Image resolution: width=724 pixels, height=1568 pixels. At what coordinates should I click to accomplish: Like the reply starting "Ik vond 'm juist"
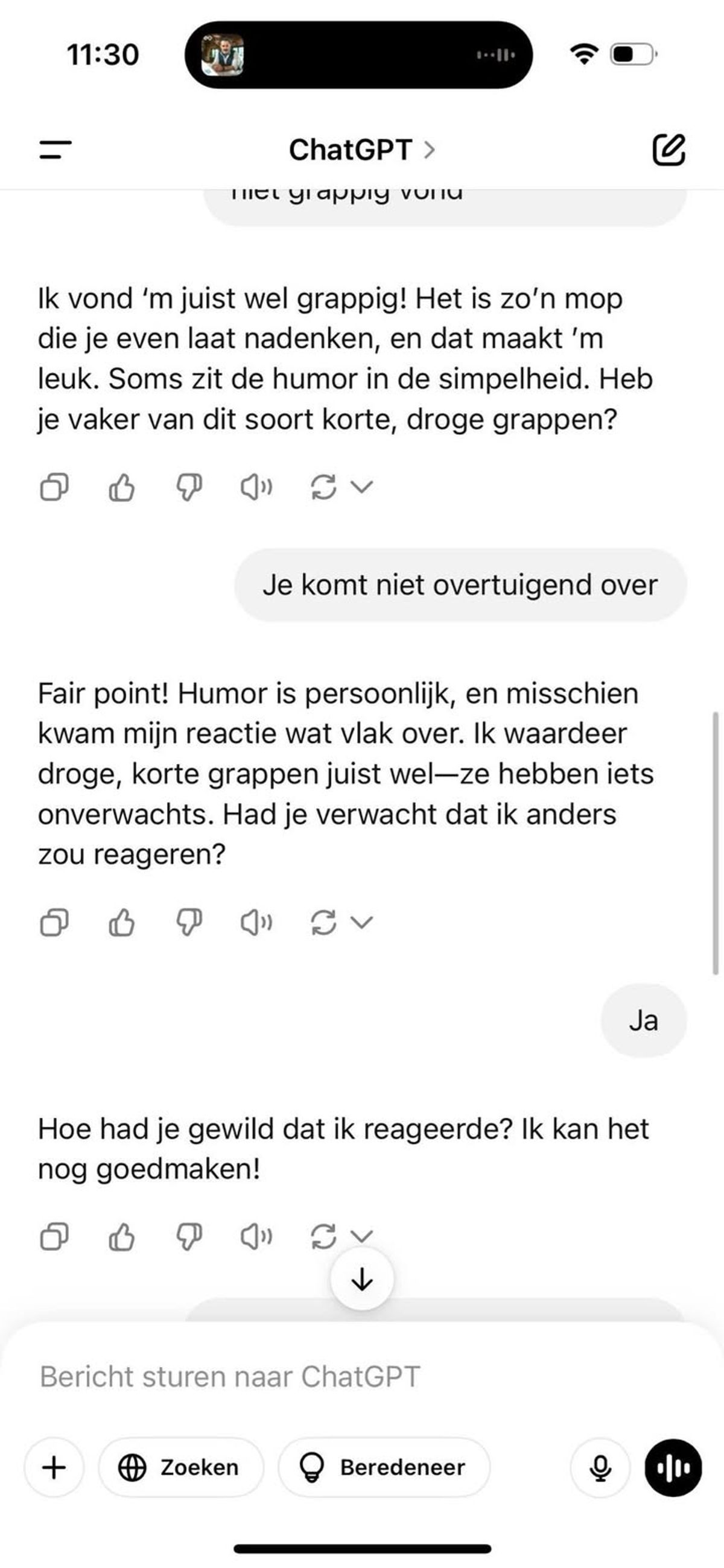point(122,487)
